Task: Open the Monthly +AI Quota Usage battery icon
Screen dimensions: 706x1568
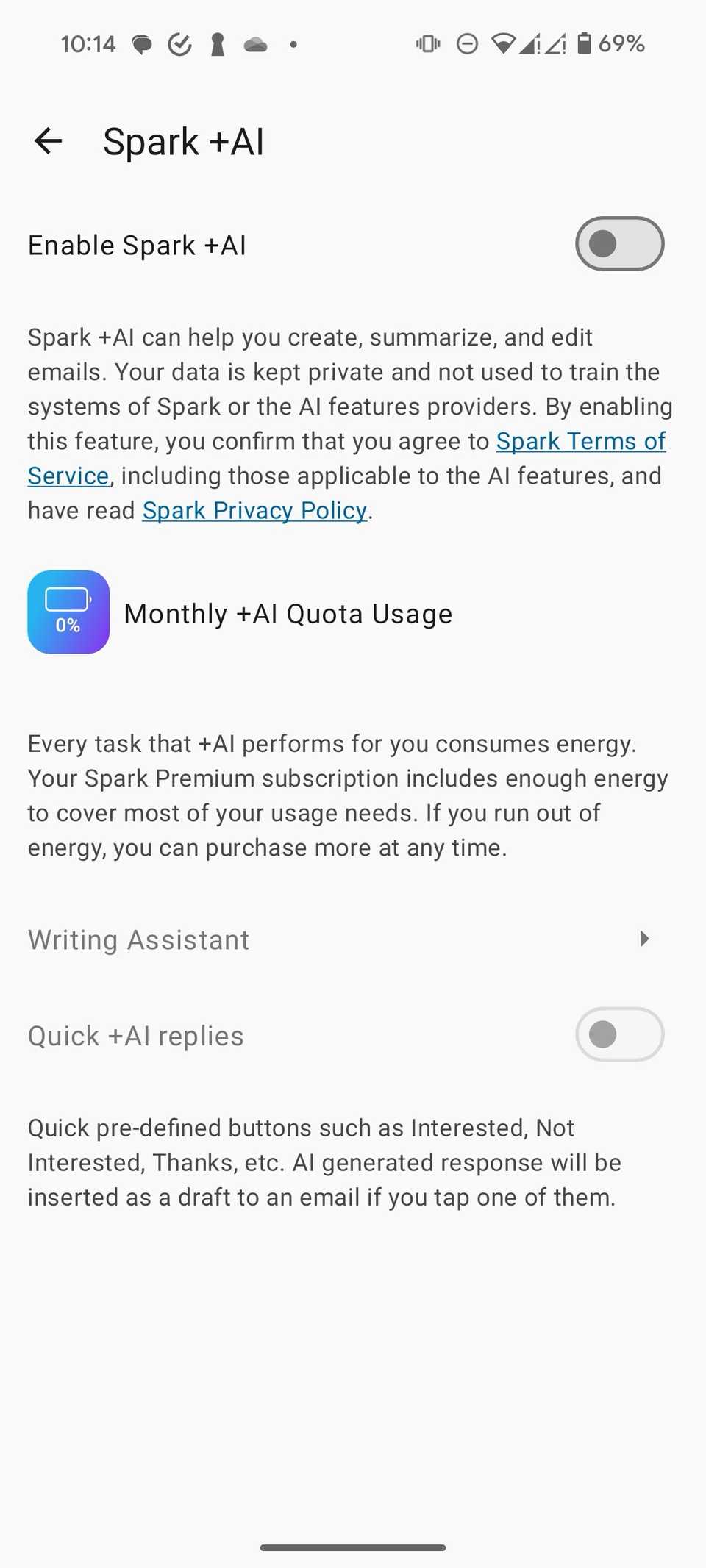Action: click(x=68, y=612)
